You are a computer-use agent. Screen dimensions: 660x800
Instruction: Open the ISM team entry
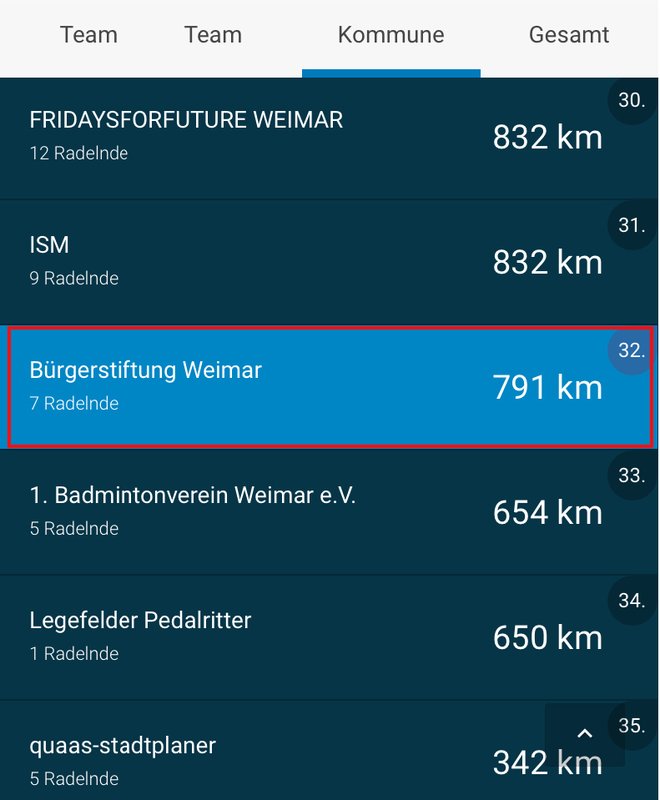click(x=300, y=261)
